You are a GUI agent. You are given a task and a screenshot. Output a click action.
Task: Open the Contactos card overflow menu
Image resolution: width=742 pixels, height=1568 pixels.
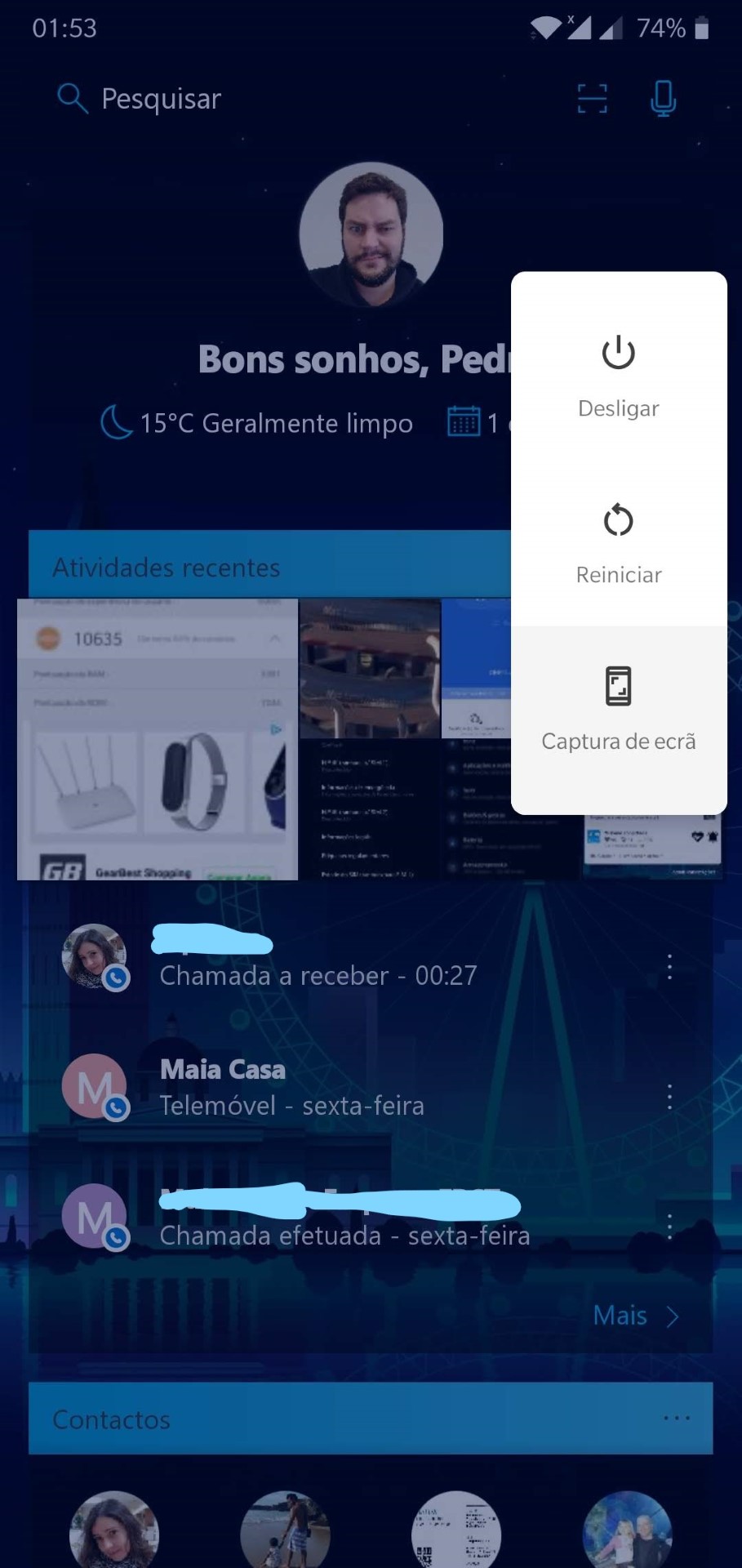pyautogui.click(x=677, y=1418)
